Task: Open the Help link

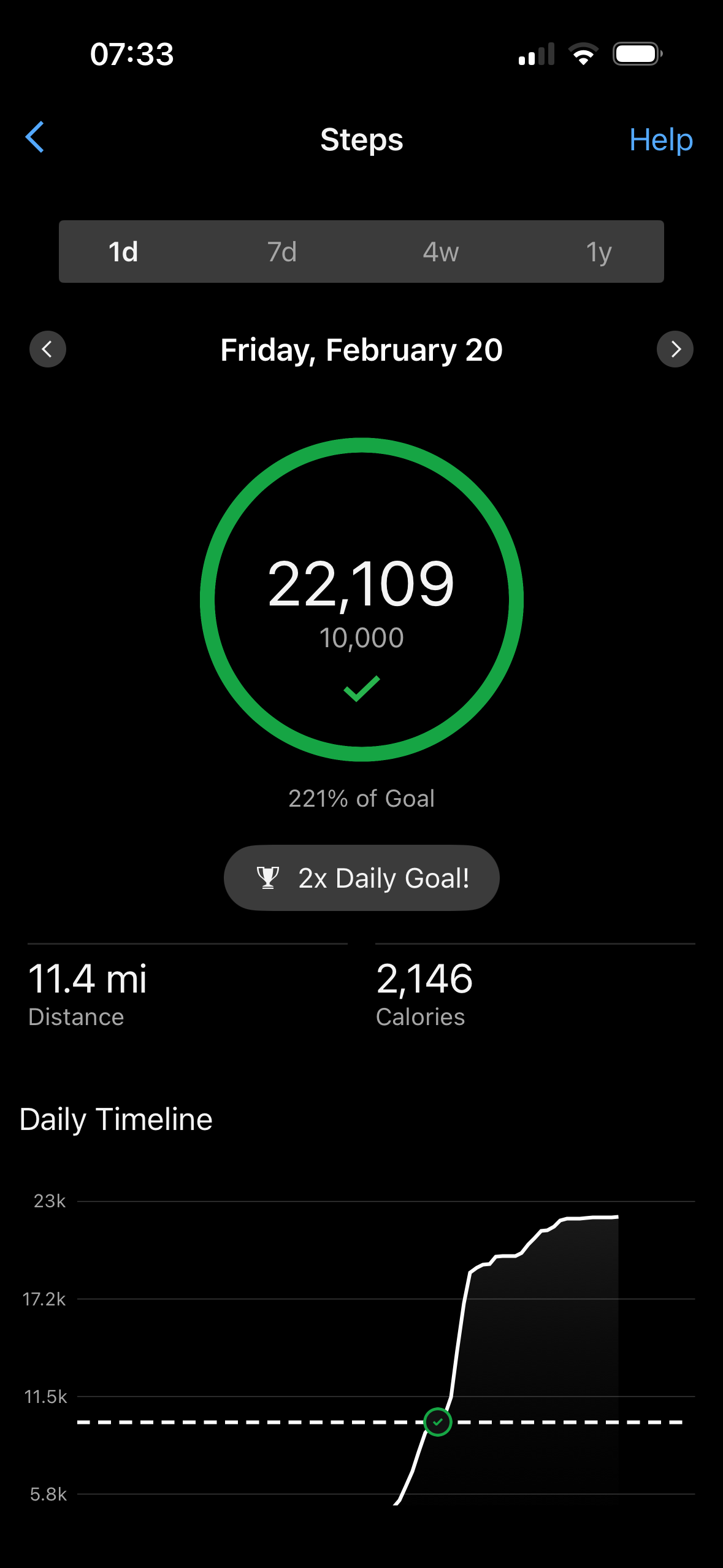Action: click(x=660, y=140)
